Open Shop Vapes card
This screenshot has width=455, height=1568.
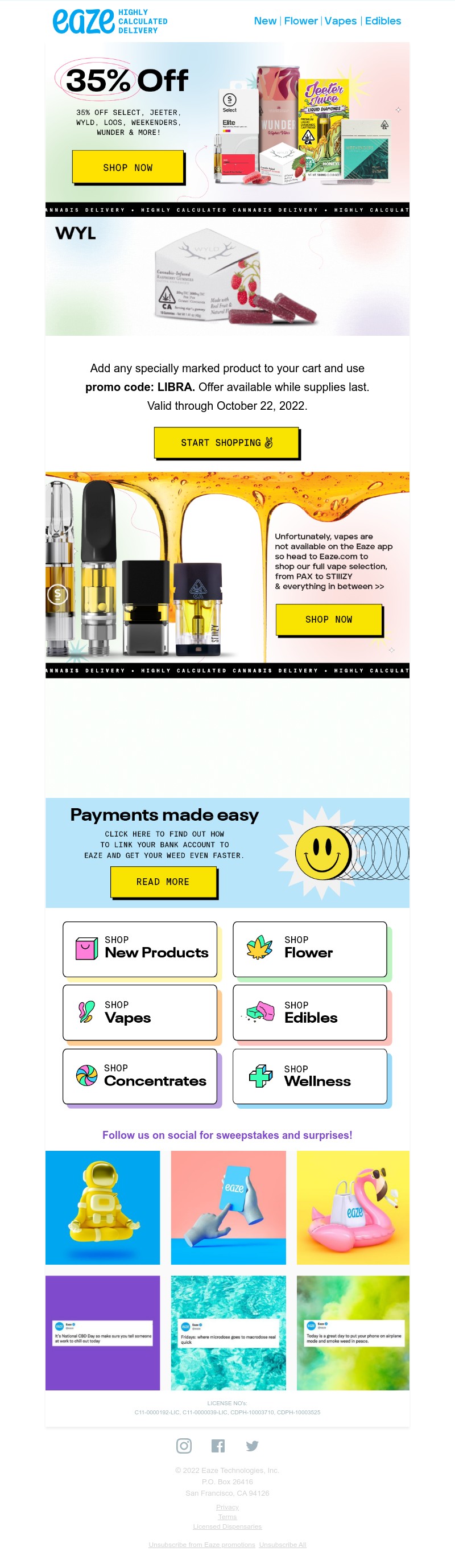point(140,1013)
